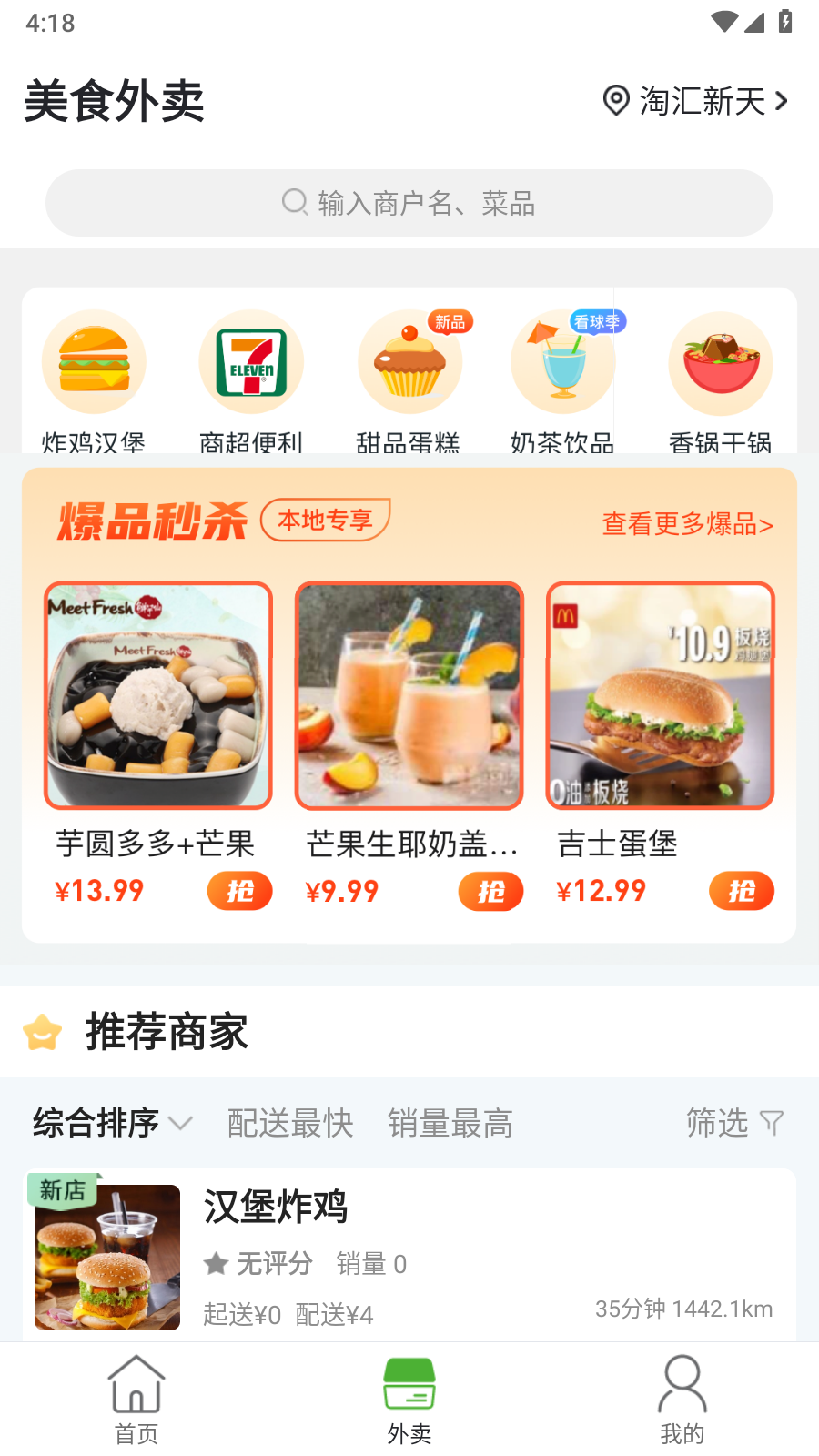Viewport: 819px width, 1456px height.
Task: Open the 淘汇新天 address chevron
Action: point(781,102)
